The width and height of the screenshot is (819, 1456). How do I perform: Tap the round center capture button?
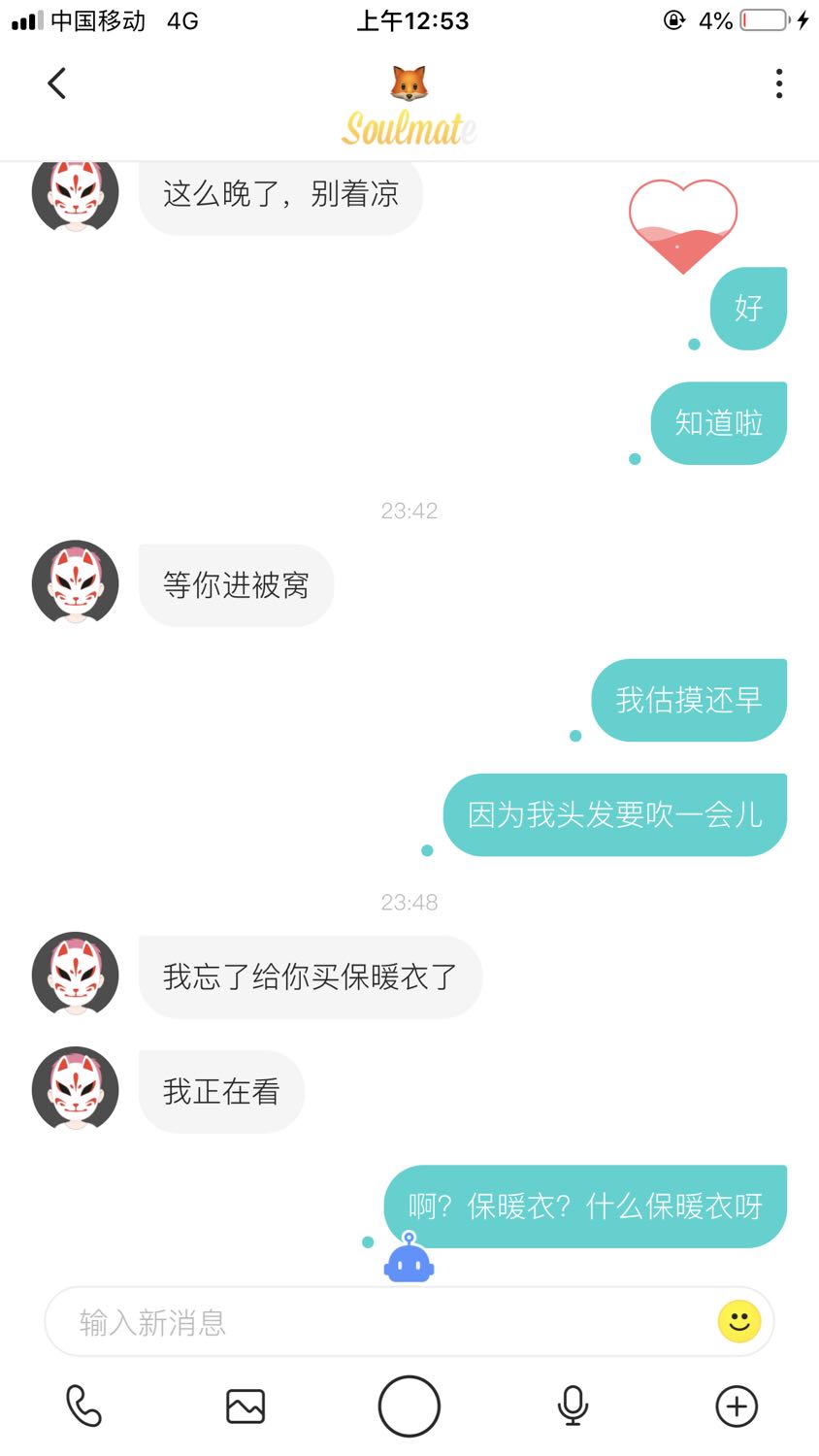pyautogui.click(x=409, y=1406)
